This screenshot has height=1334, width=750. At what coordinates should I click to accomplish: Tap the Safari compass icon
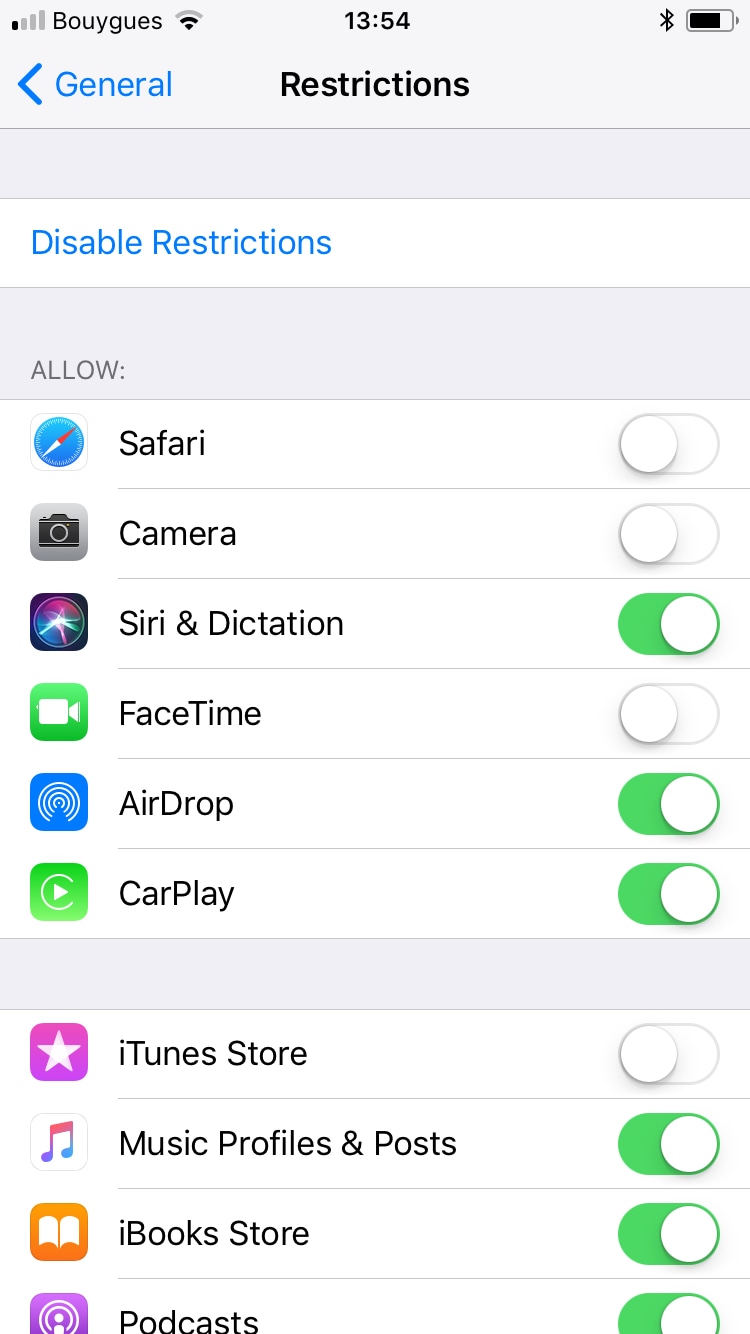coord(58,443)
